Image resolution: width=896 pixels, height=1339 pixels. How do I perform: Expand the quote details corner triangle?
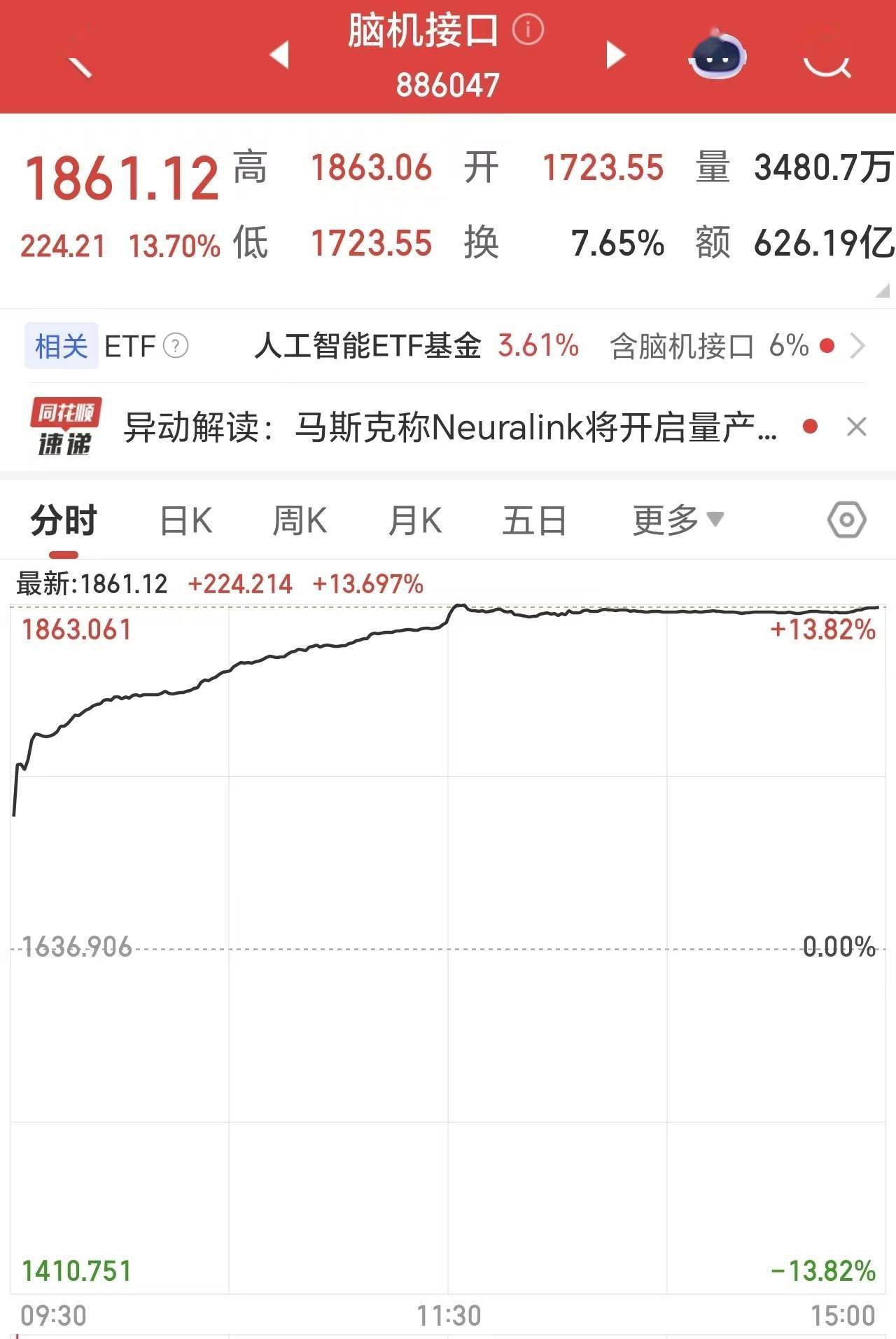(882, 291)
